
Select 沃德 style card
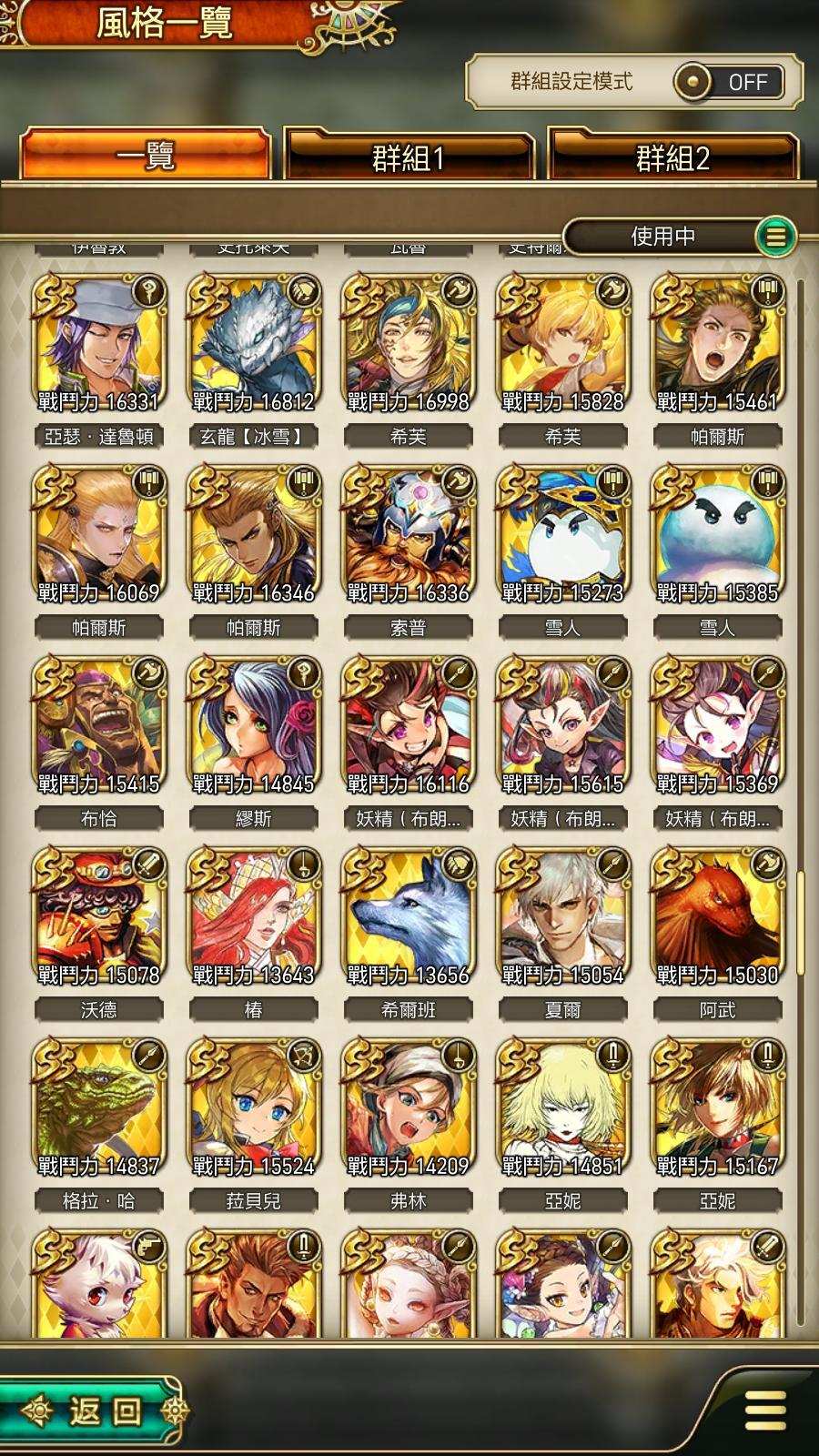click(99, 935)
